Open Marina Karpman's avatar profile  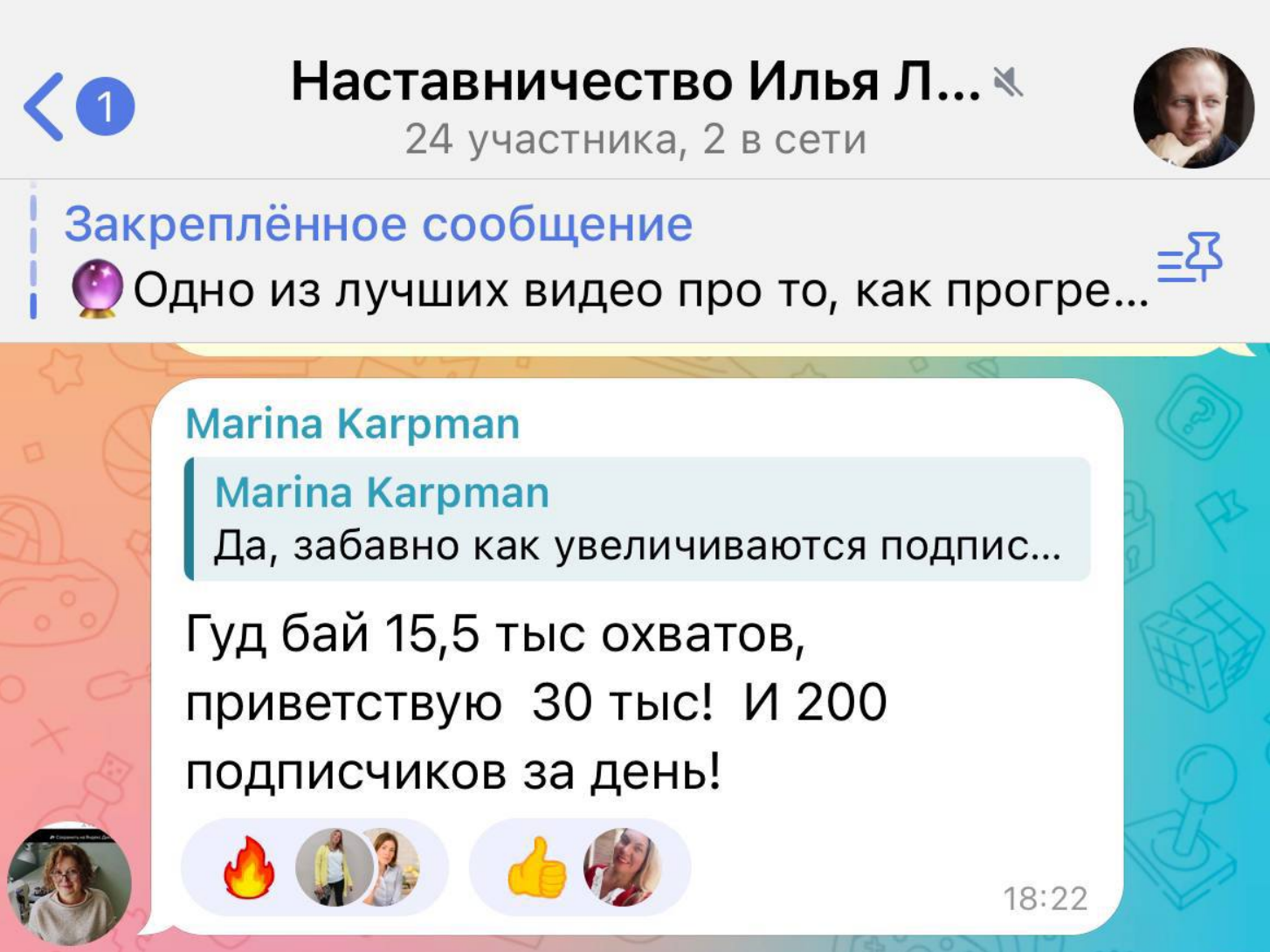(68, 882)
